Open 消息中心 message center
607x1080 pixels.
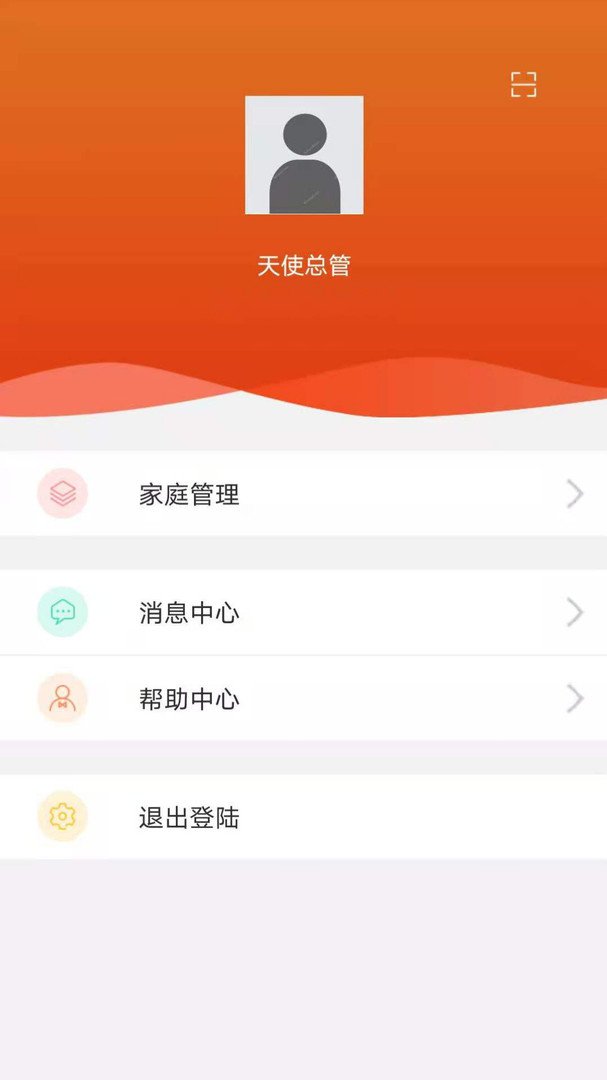click(303, 613)
